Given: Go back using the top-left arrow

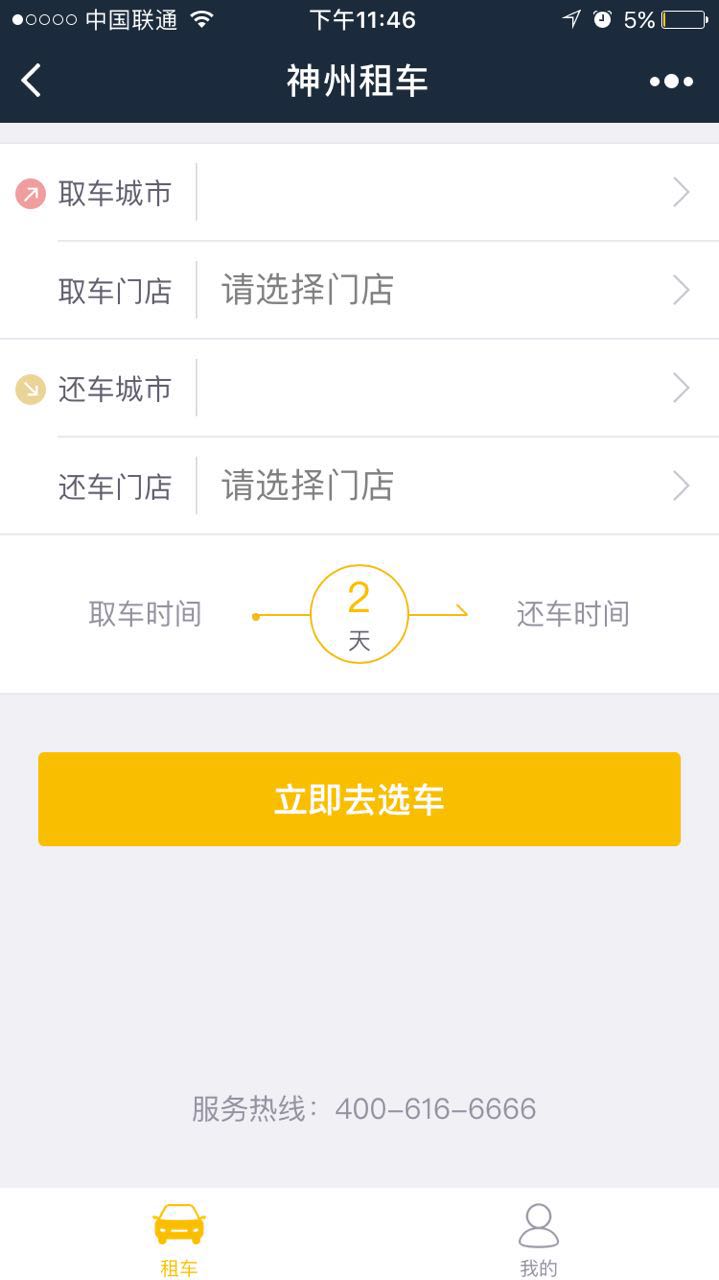Looking at the screenshot, I should (32, 81).
